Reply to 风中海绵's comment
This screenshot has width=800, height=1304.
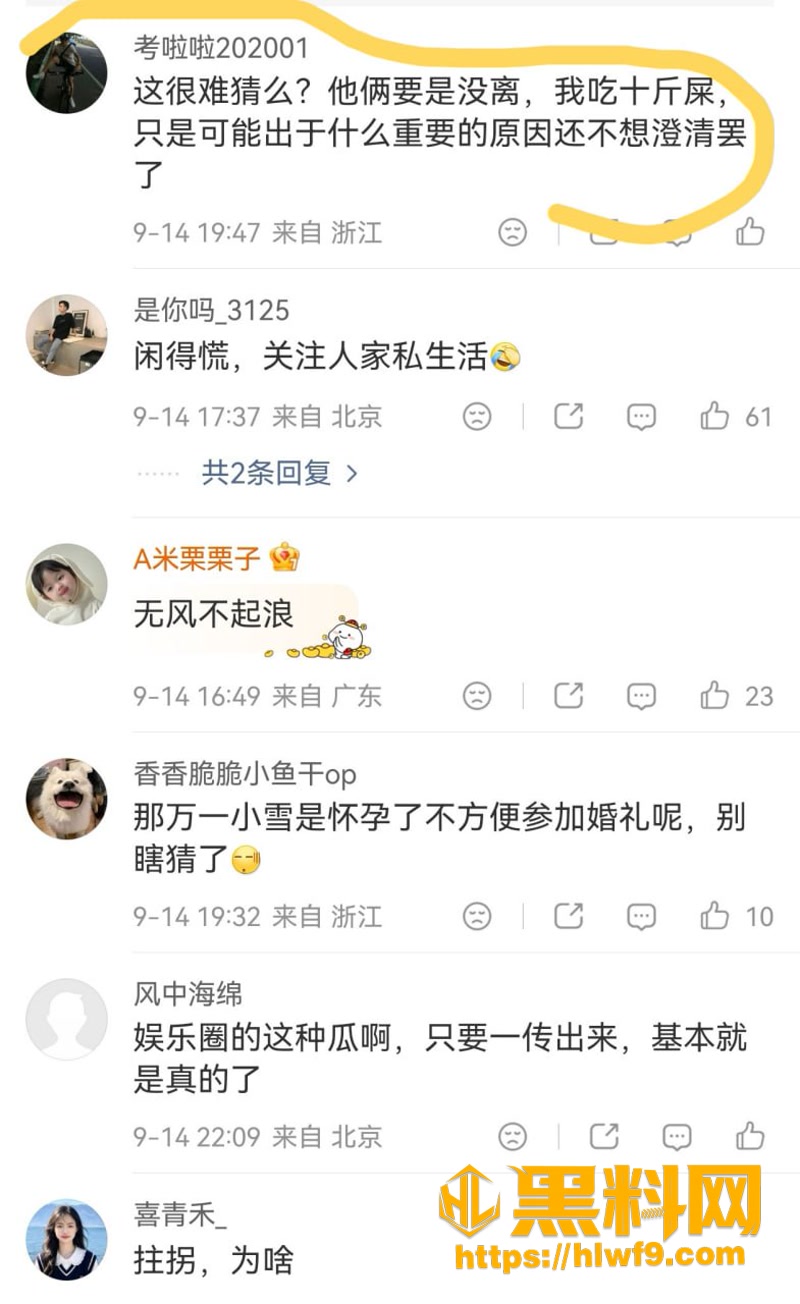tap(677, 1136)
